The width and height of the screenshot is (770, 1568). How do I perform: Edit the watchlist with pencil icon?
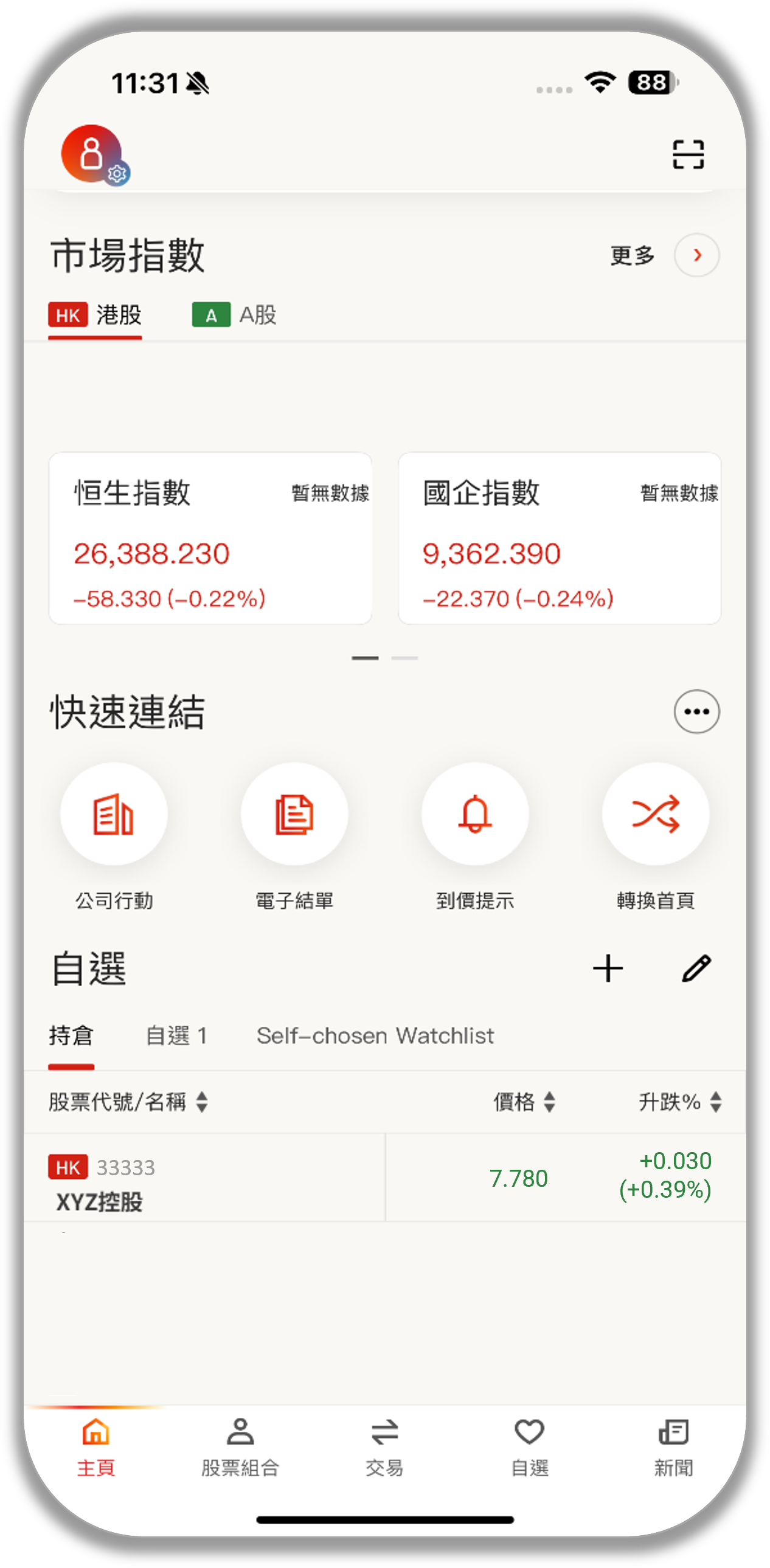tap(696, 968)
